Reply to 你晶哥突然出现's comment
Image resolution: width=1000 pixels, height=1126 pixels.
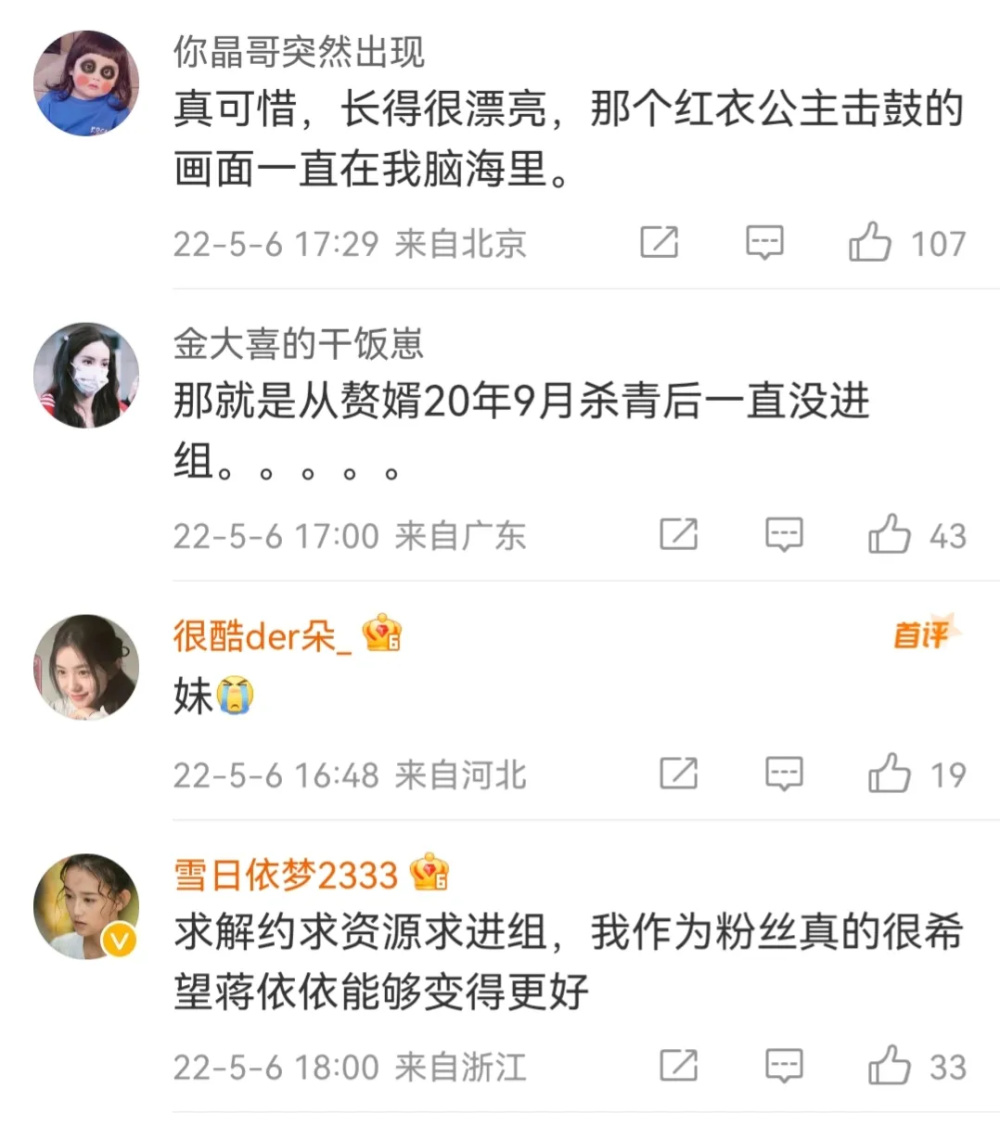765,243
